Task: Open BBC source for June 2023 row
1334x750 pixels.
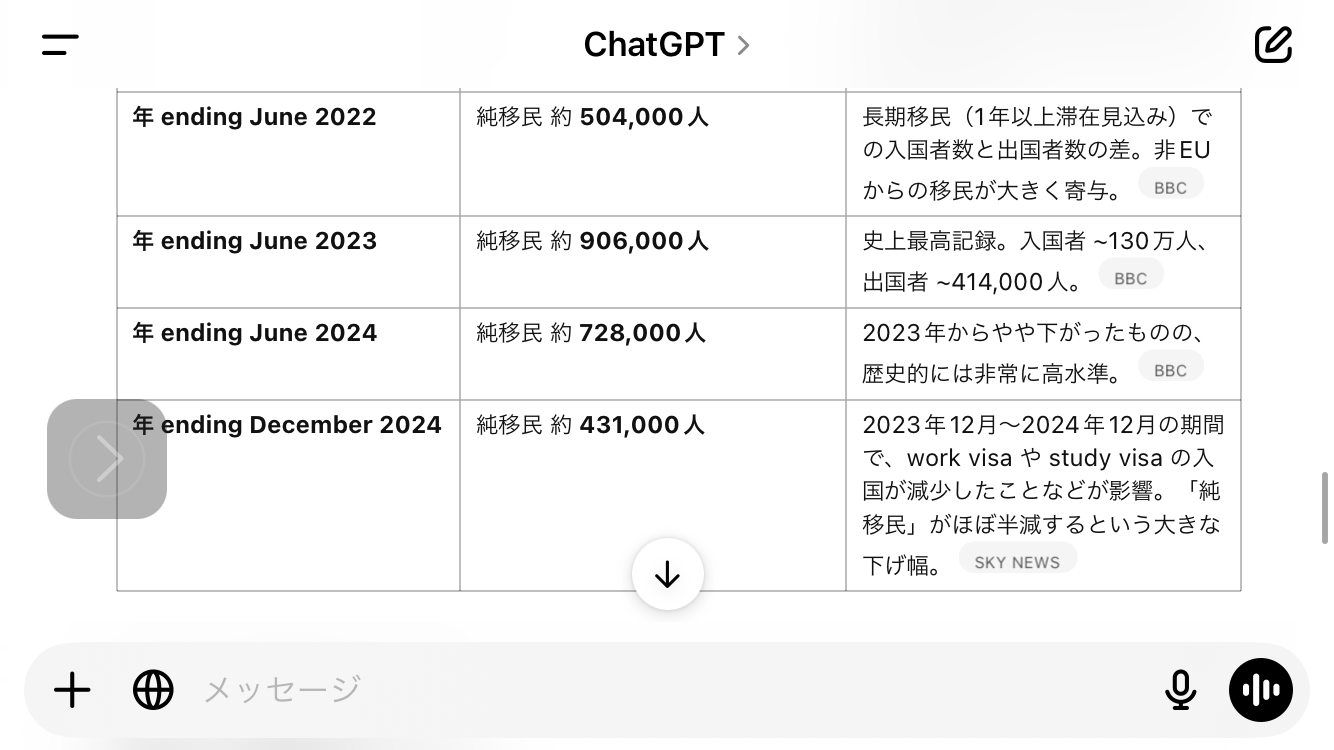Action: point(1130,279)
